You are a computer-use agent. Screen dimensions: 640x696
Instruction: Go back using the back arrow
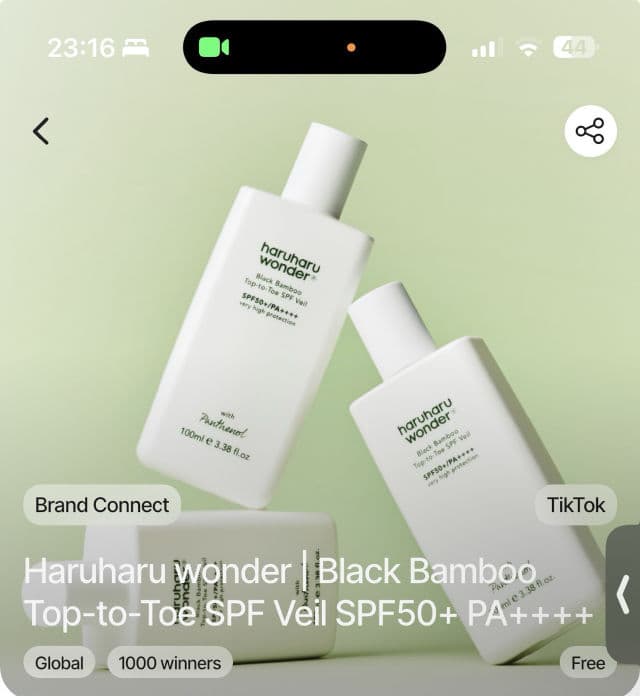(41, 131)
